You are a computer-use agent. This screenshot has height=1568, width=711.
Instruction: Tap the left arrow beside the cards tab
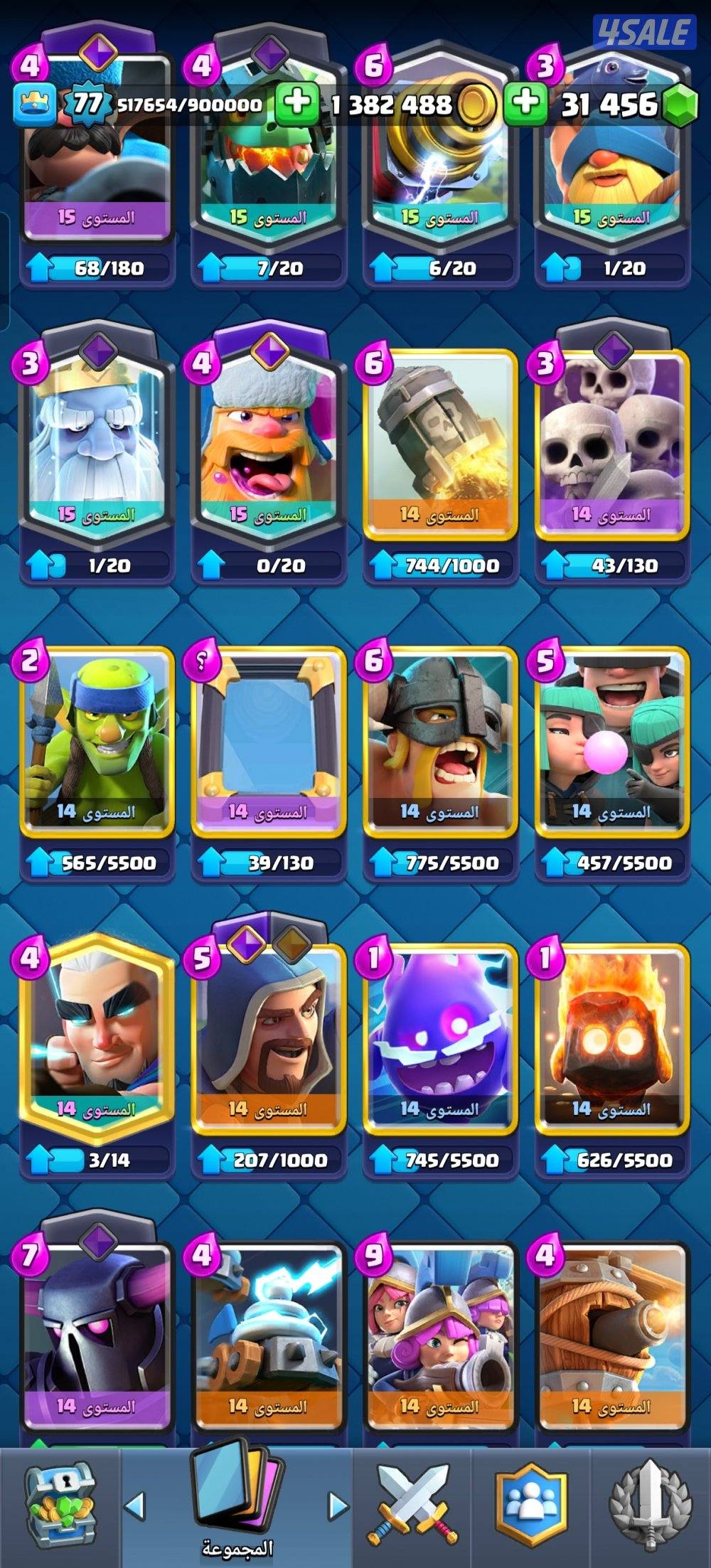pos(135,1505)
